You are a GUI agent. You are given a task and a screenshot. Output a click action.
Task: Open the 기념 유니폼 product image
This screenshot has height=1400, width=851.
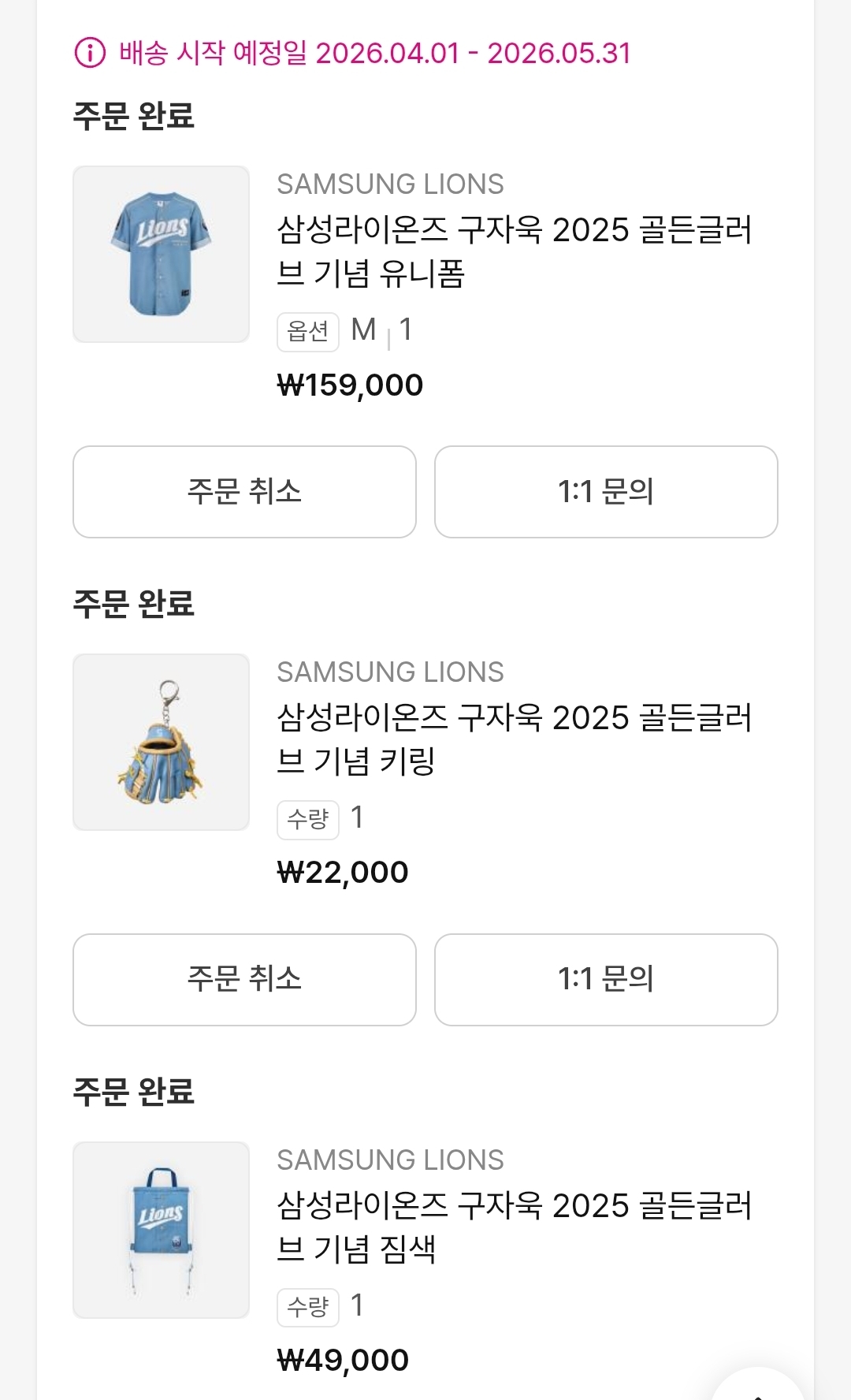pos(162,255)
